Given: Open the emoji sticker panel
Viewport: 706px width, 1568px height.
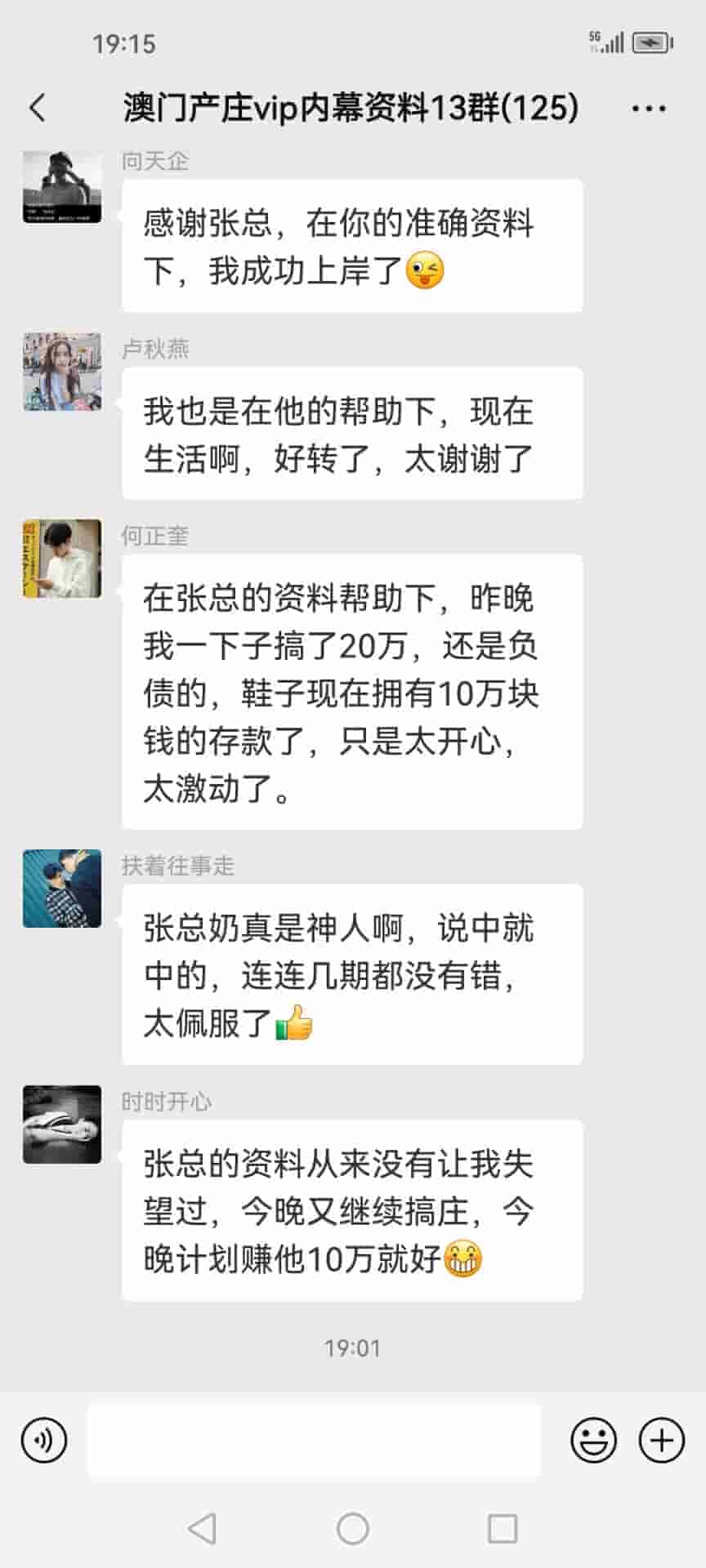Looking at the screenshot, I should tap(593, 1440).
